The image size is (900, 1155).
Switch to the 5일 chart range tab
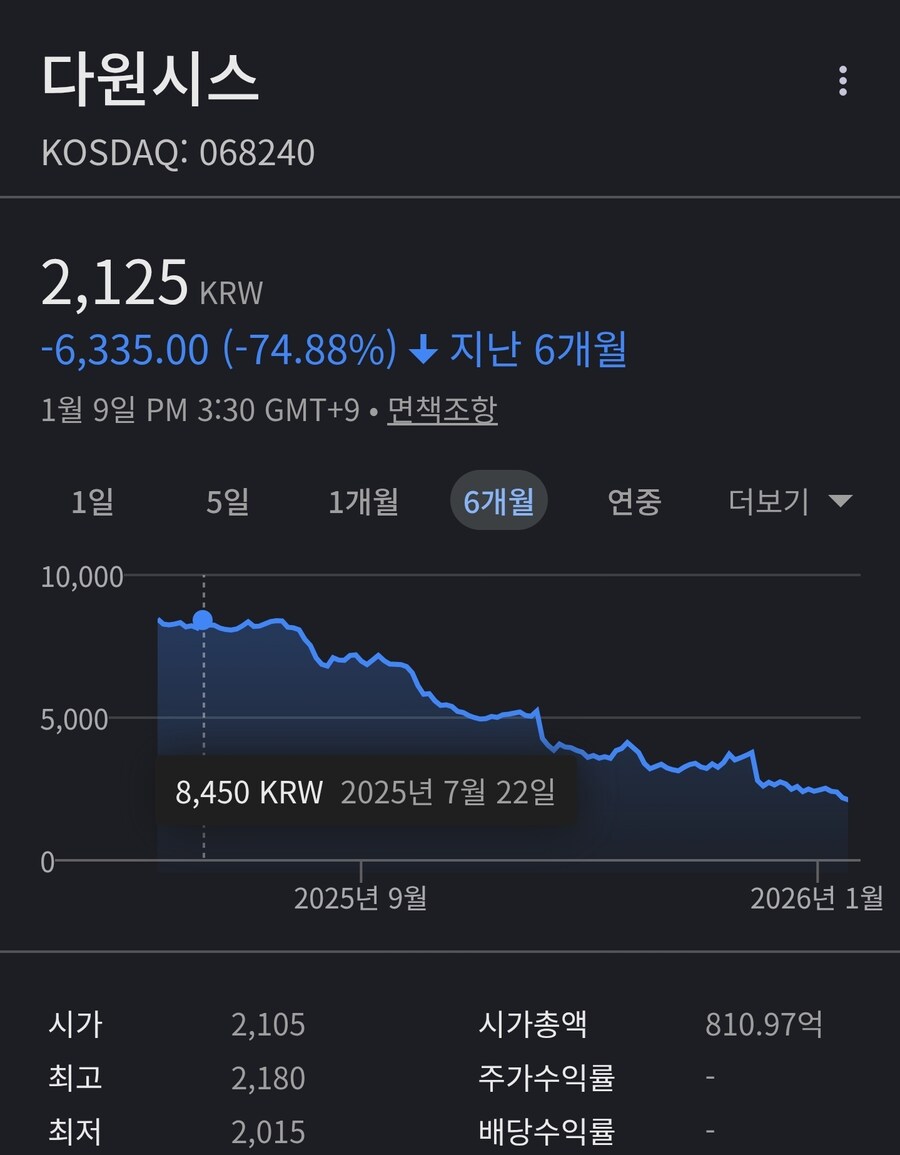pos(227,502)
